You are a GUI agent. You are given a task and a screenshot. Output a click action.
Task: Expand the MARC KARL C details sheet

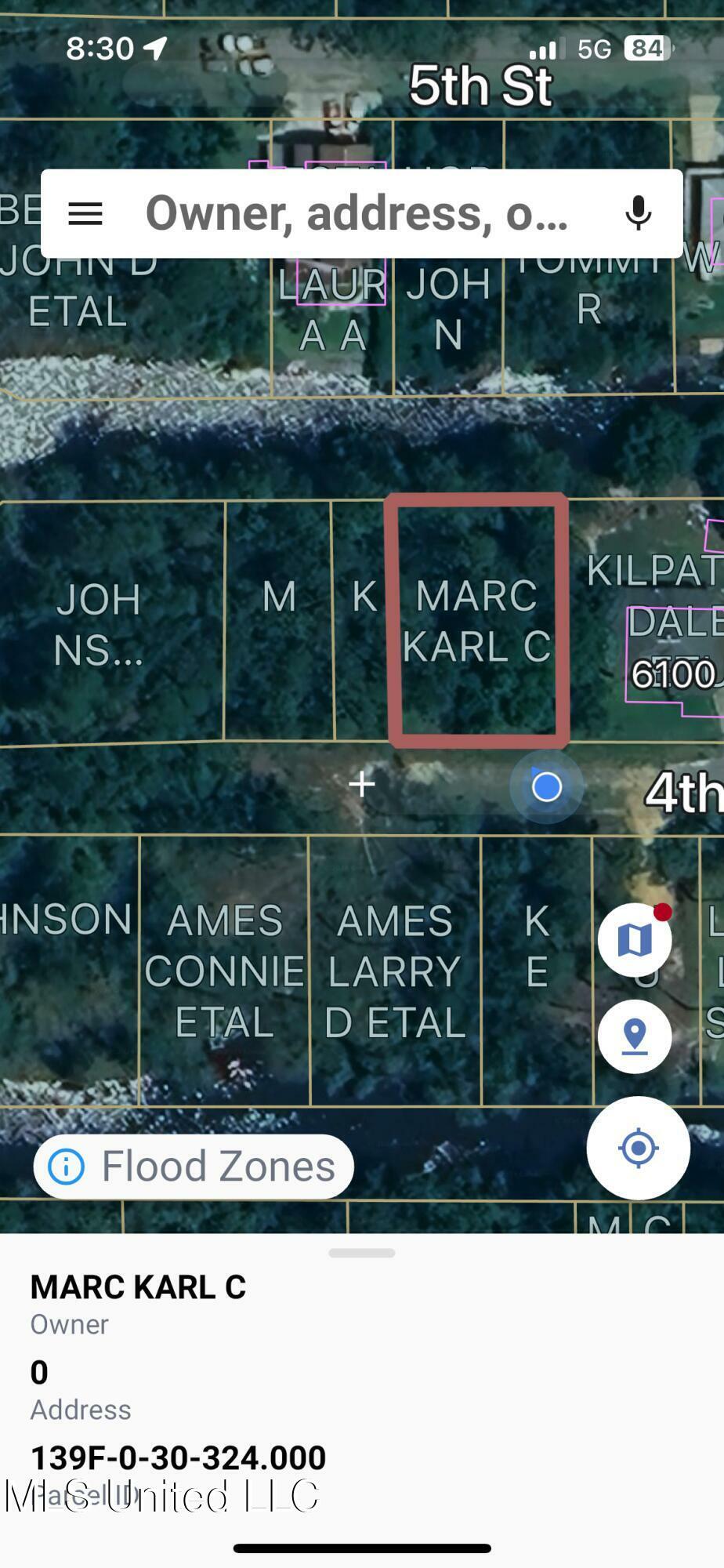point(362,1253)
